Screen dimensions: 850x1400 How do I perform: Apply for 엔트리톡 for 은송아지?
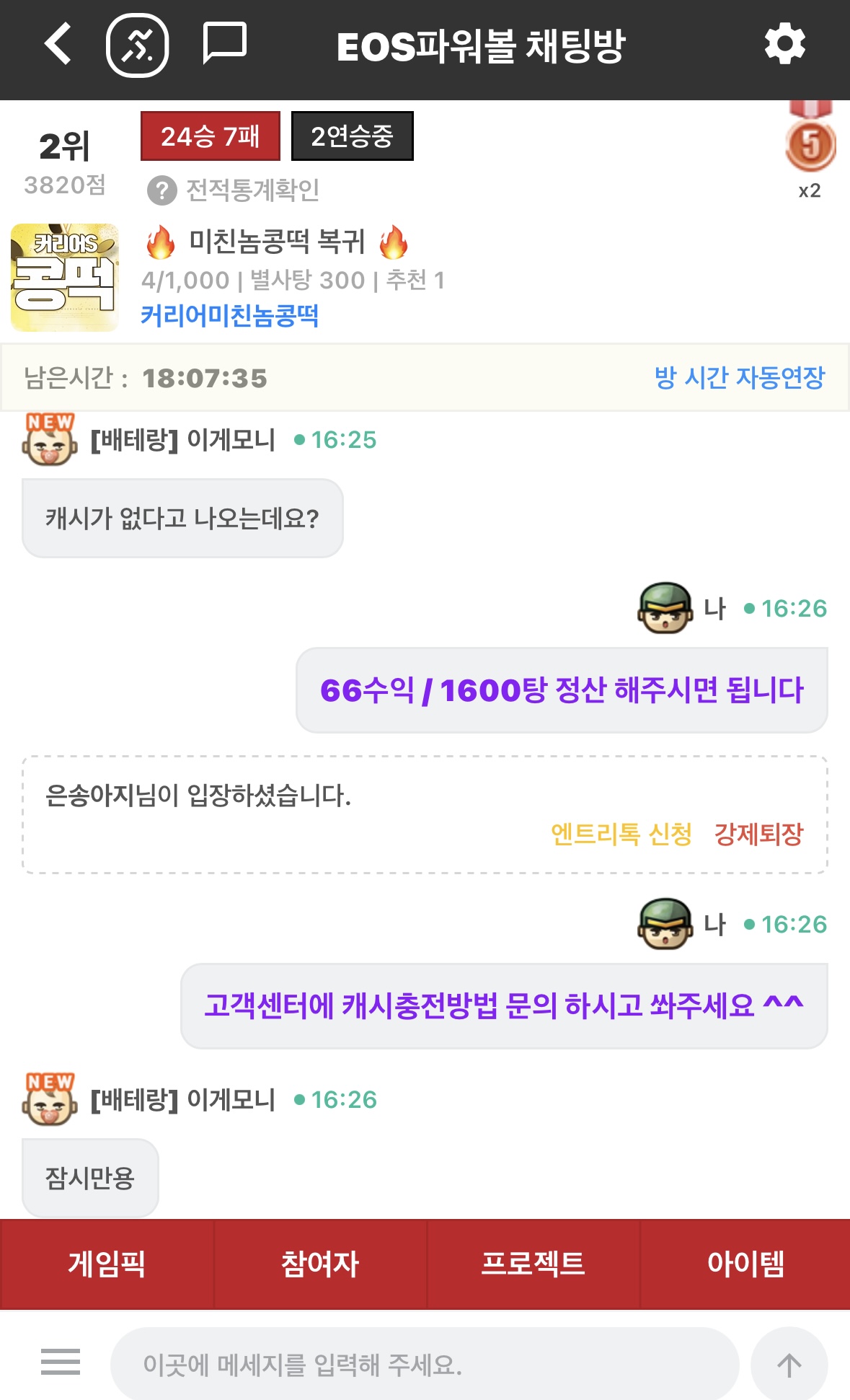point(621,834)
